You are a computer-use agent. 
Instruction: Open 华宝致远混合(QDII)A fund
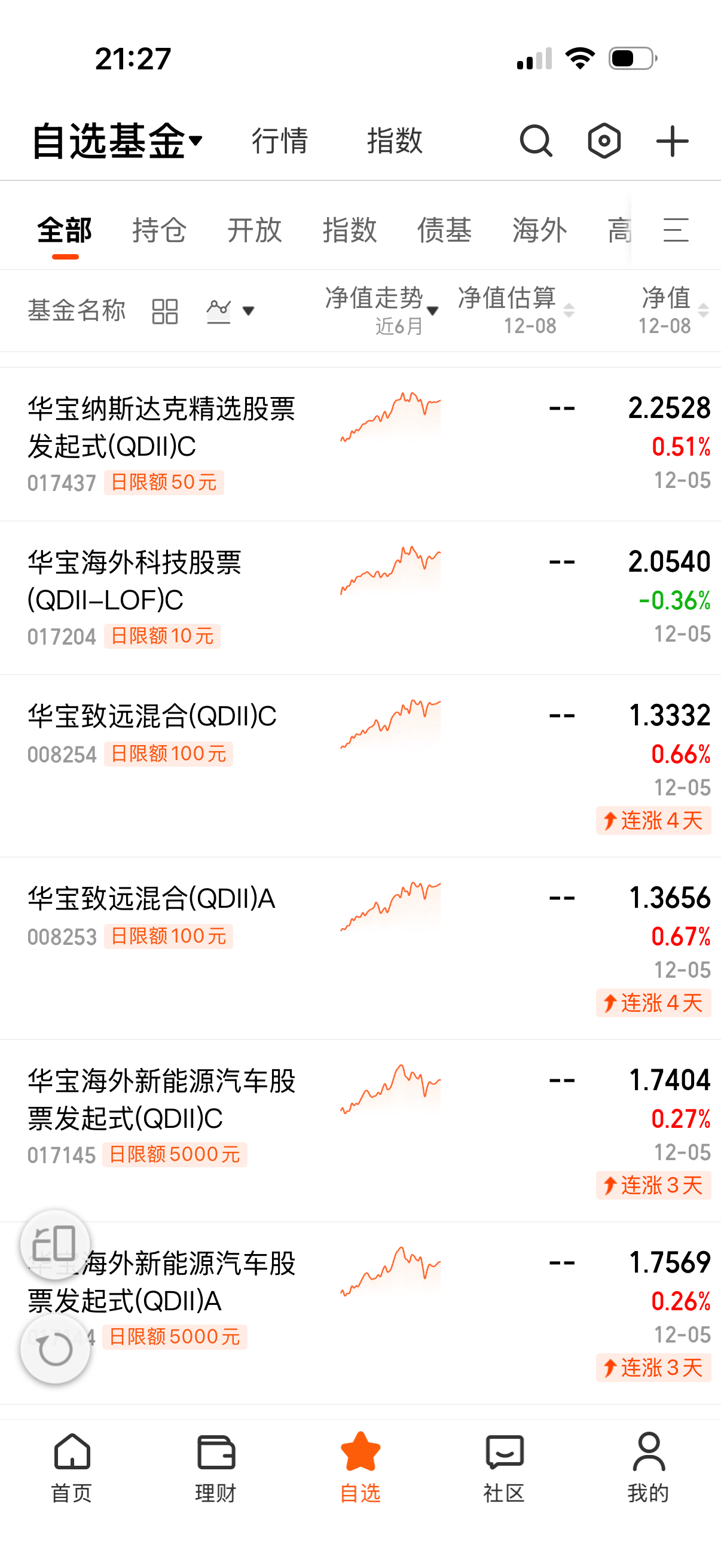click(151, 898)
